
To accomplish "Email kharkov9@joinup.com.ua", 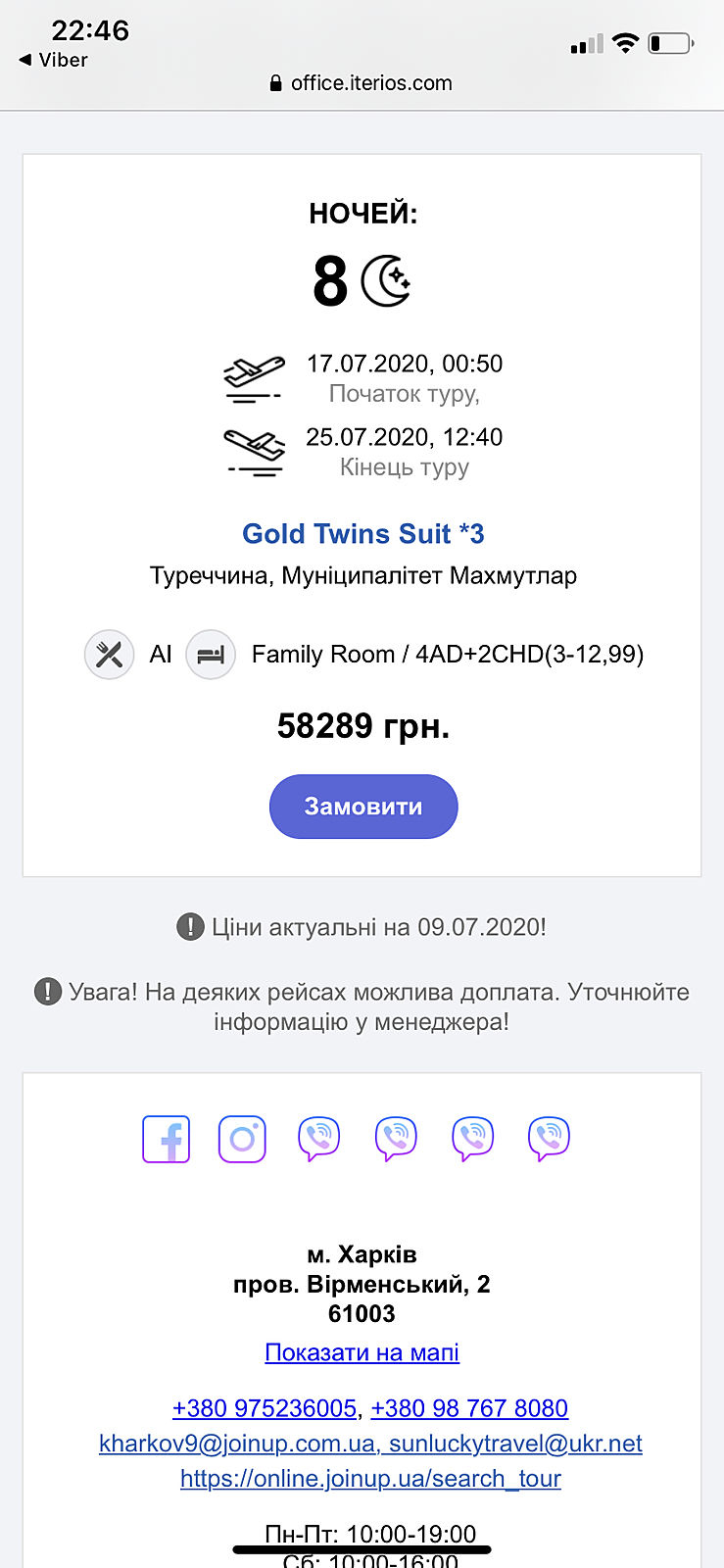I will (x=237, y=1444).
